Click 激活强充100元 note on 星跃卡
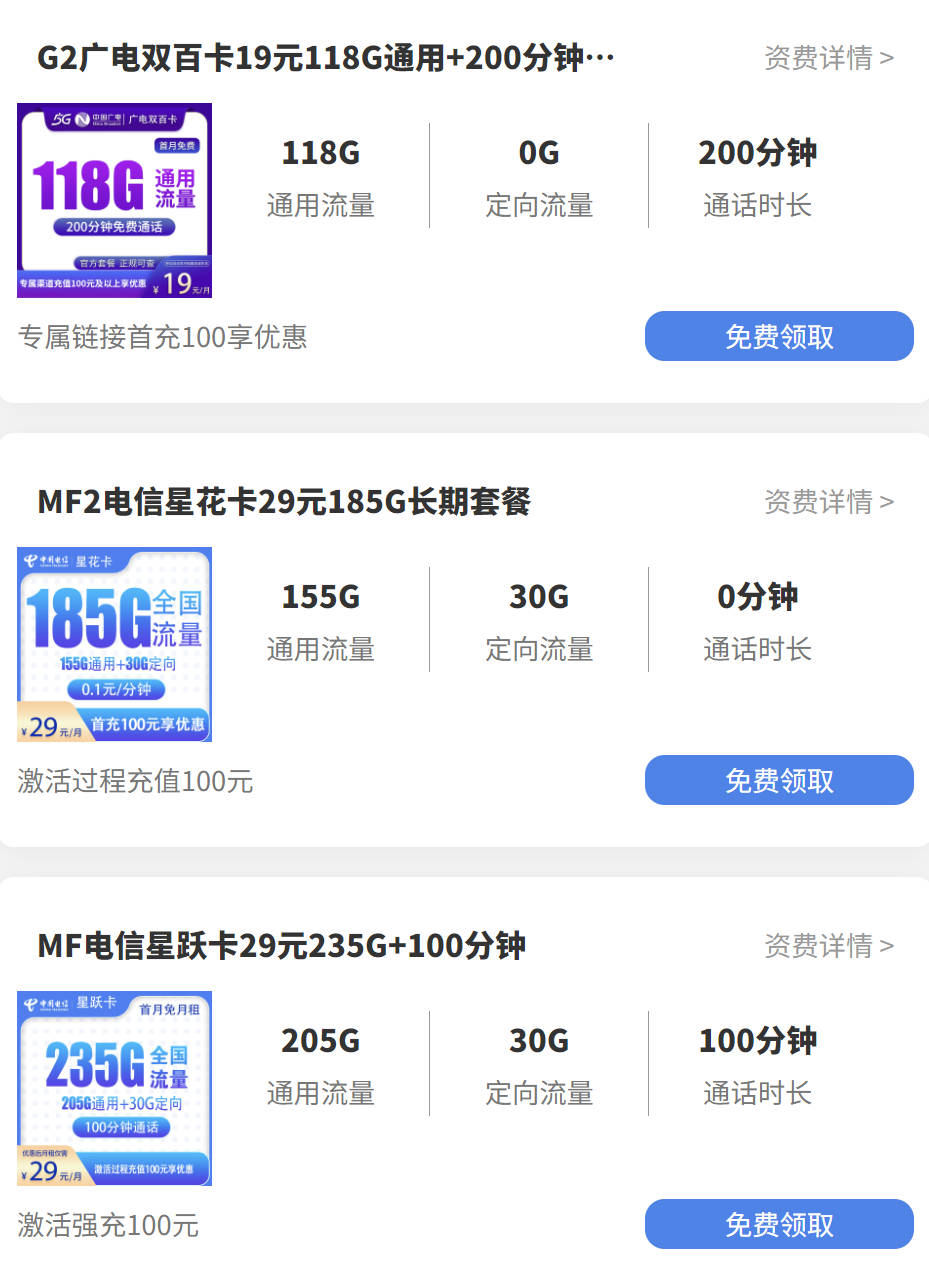This screenshot has width=929, height=1282. point(108,1227)
